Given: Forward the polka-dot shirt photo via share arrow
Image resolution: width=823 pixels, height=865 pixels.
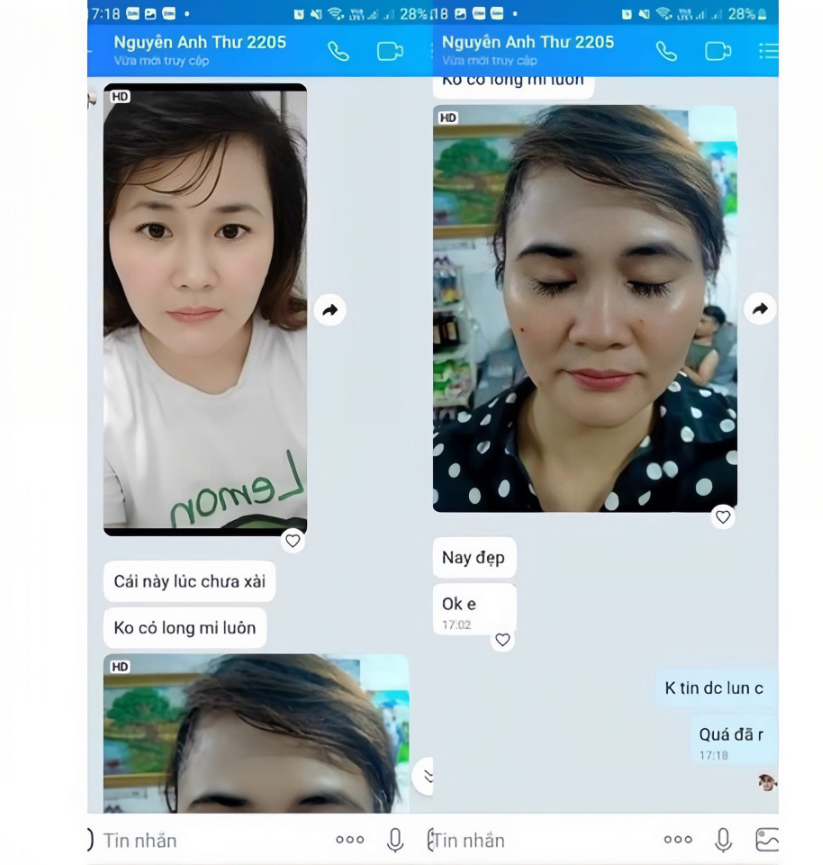Looking at the screenshot, I should point(761,309).
